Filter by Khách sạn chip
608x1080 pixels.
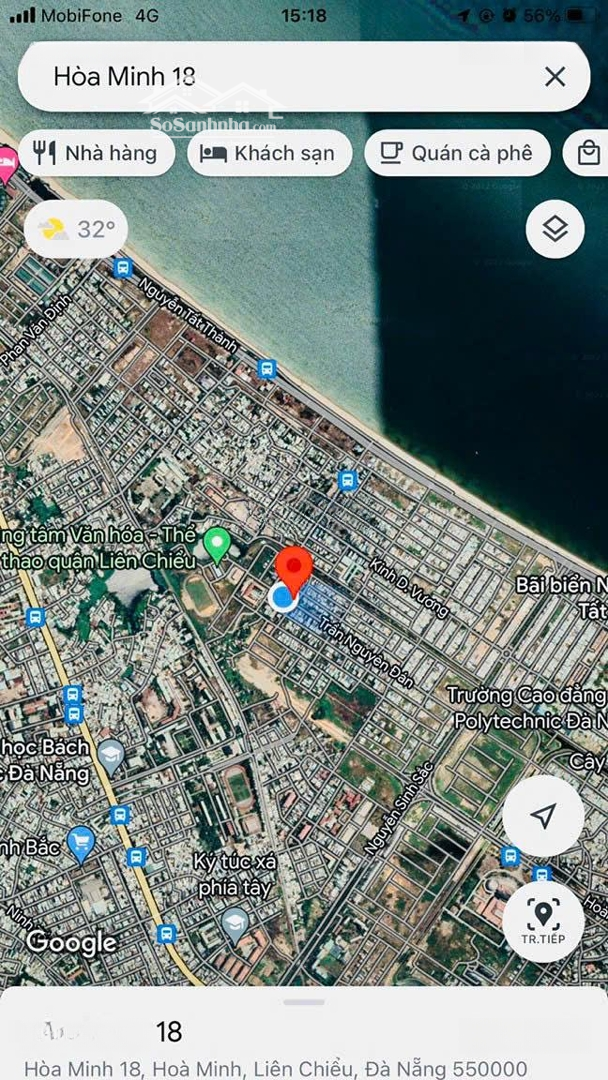269,153
